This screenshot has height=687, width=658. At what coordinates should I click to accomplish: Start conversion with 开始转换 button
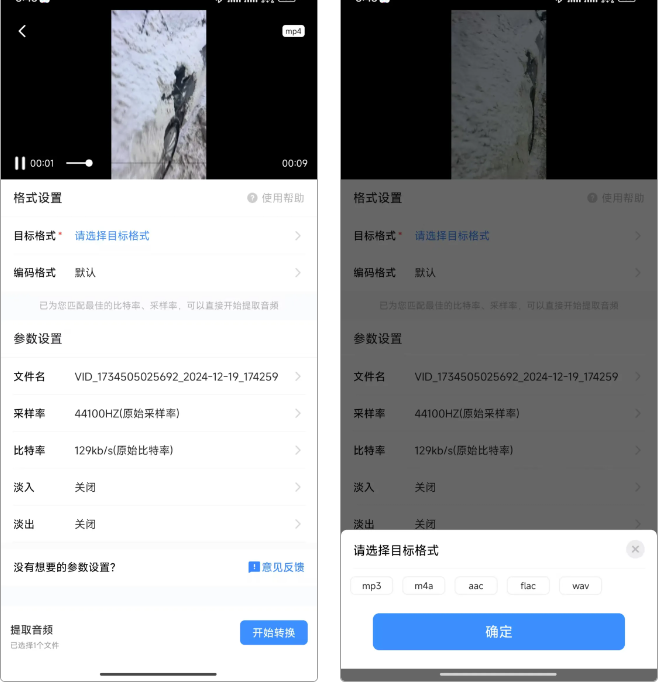[273, 632]
